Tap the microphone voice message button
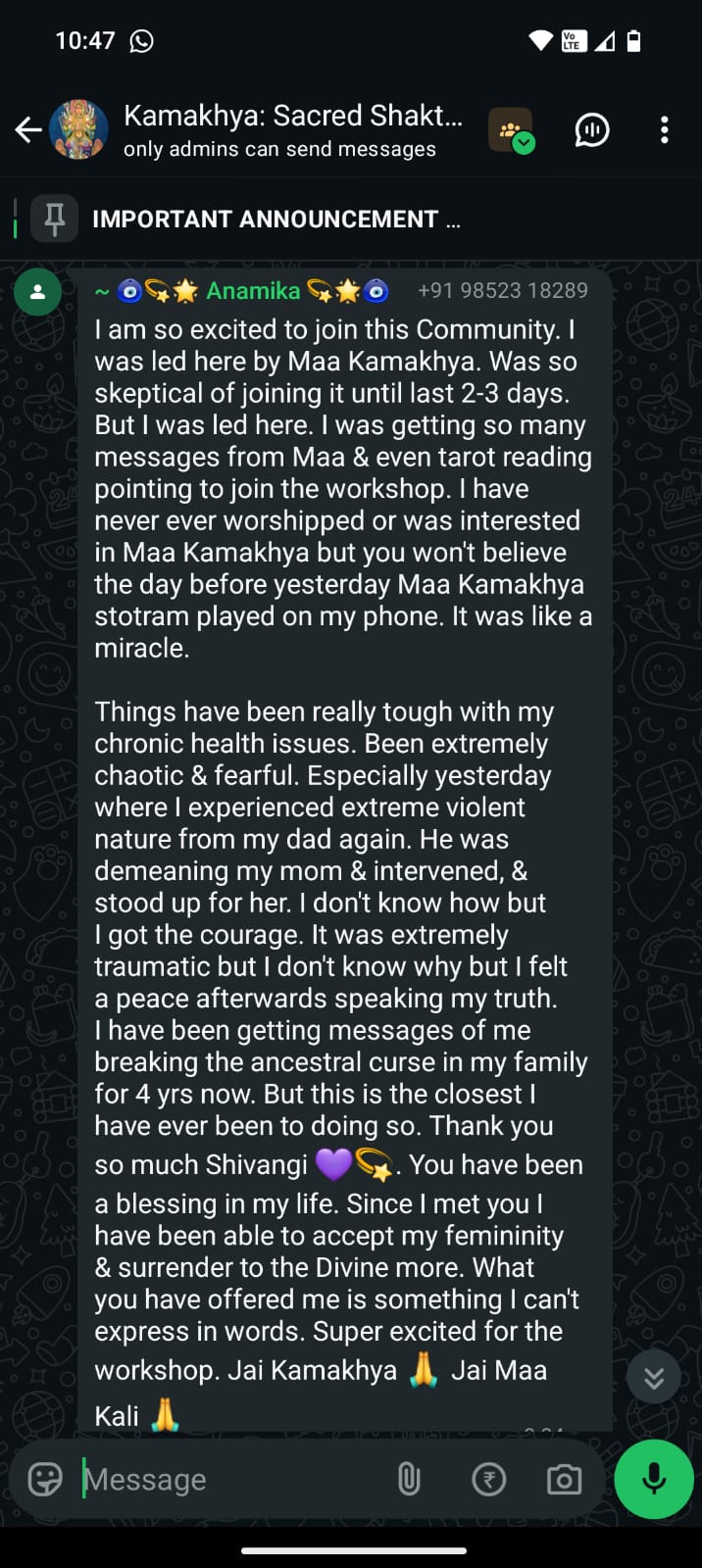This screenshot has width=702, height=1568. pyautogui.click(x=653, y=1479)
